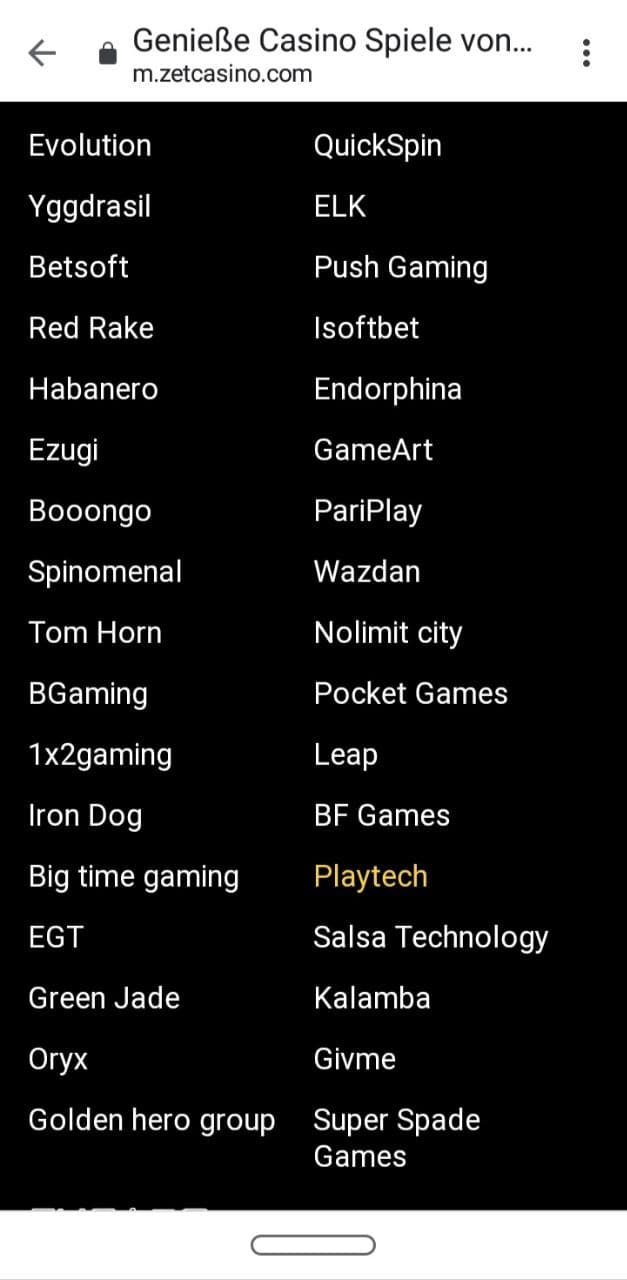Select the Playtech provider
Viewport: 627px width, 1280px height.
coord(370,876)
